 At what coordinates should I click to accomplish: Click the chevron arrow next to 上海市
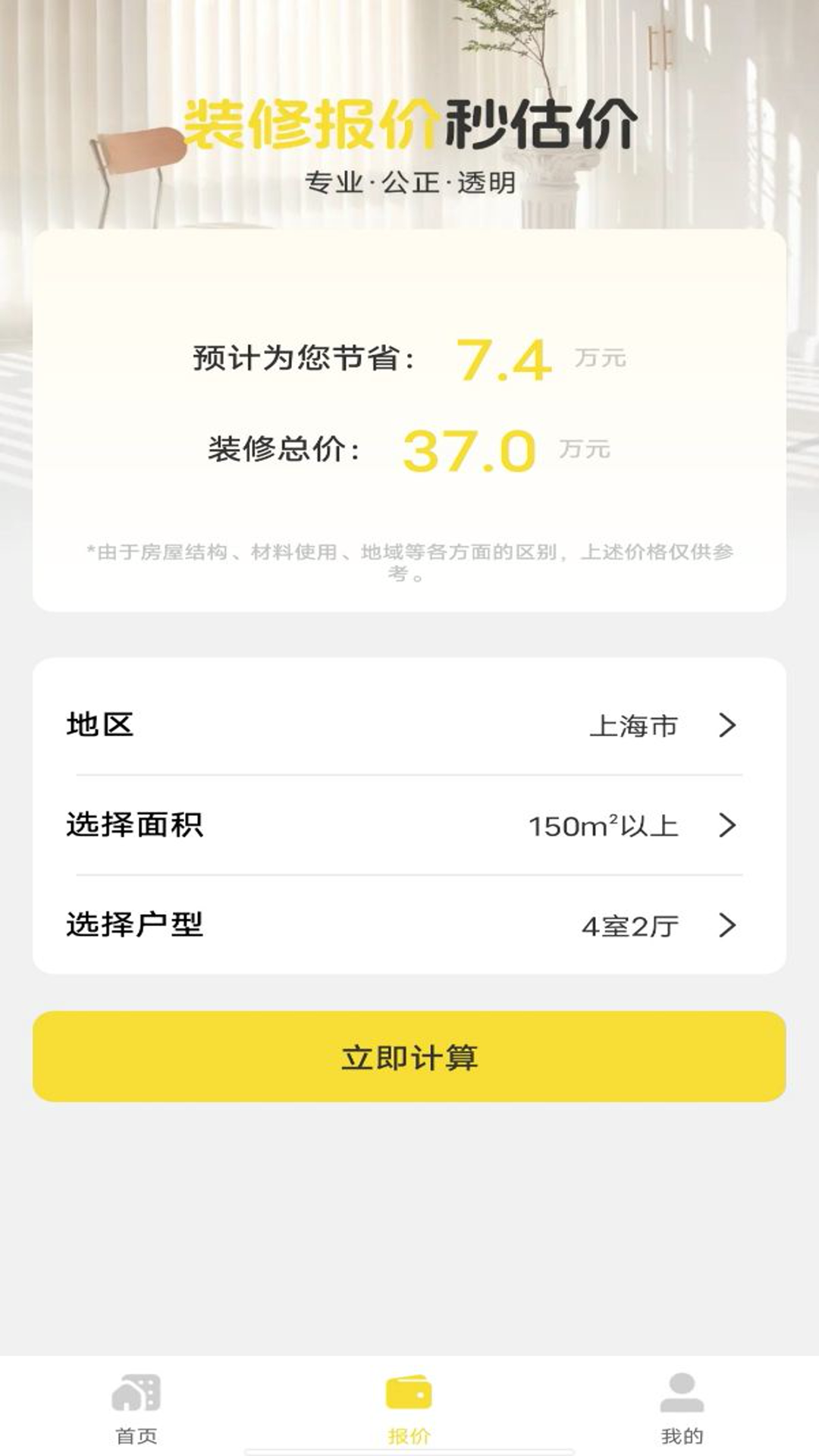click(729, 726)
